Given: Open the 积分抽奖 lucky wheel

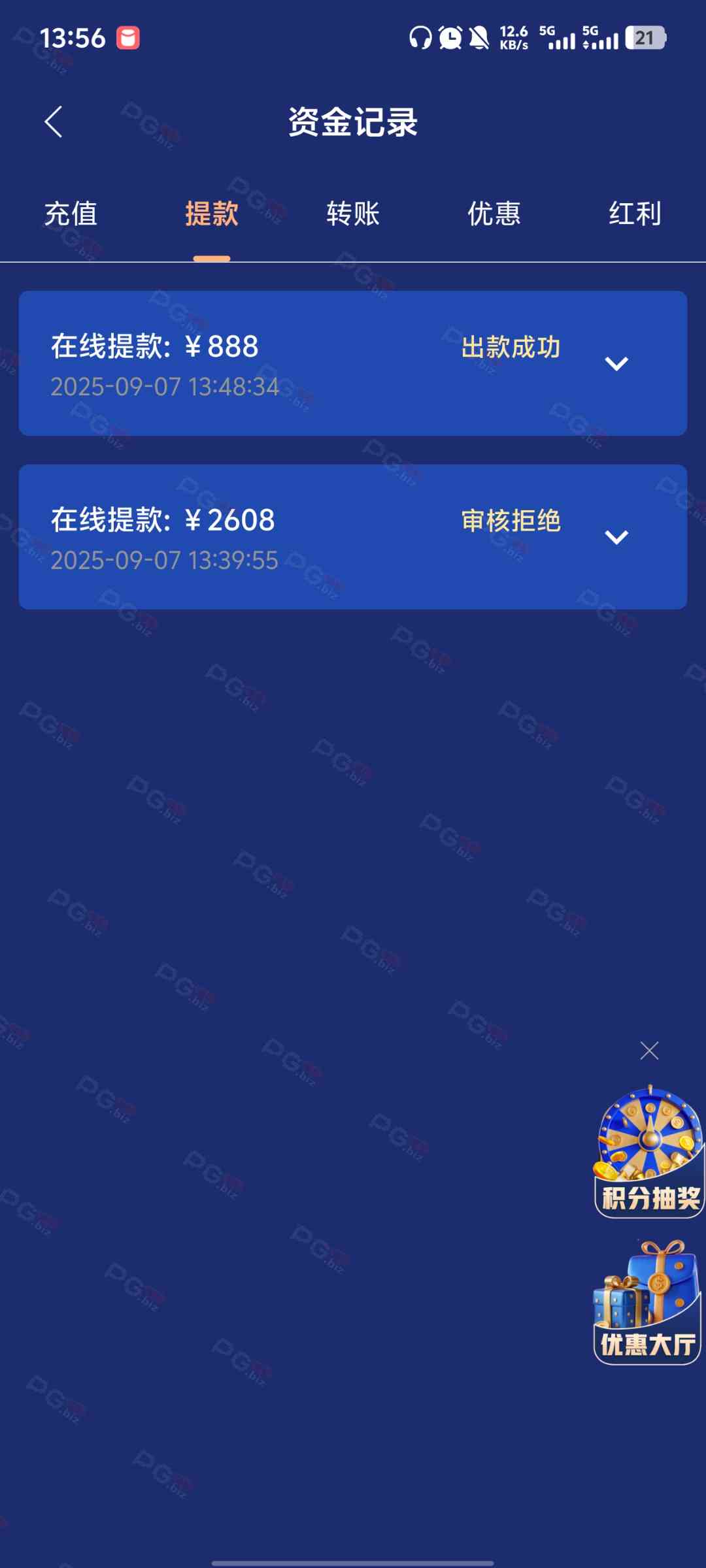Looking at the screenshot, I should [649, 1151].
